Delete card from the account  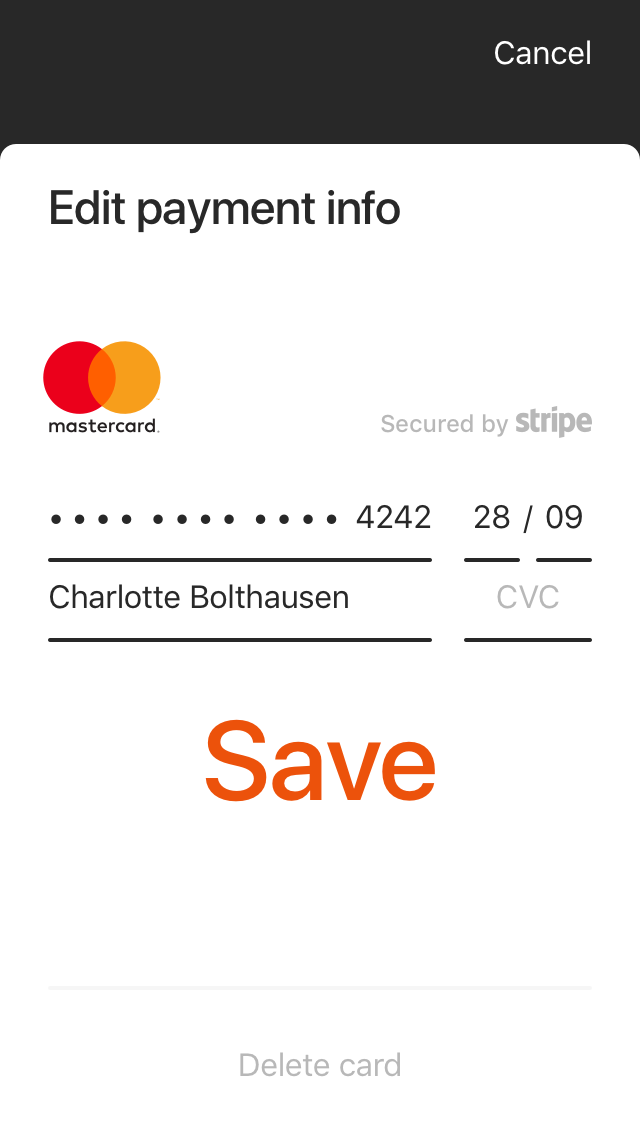tap(320, 1065)
